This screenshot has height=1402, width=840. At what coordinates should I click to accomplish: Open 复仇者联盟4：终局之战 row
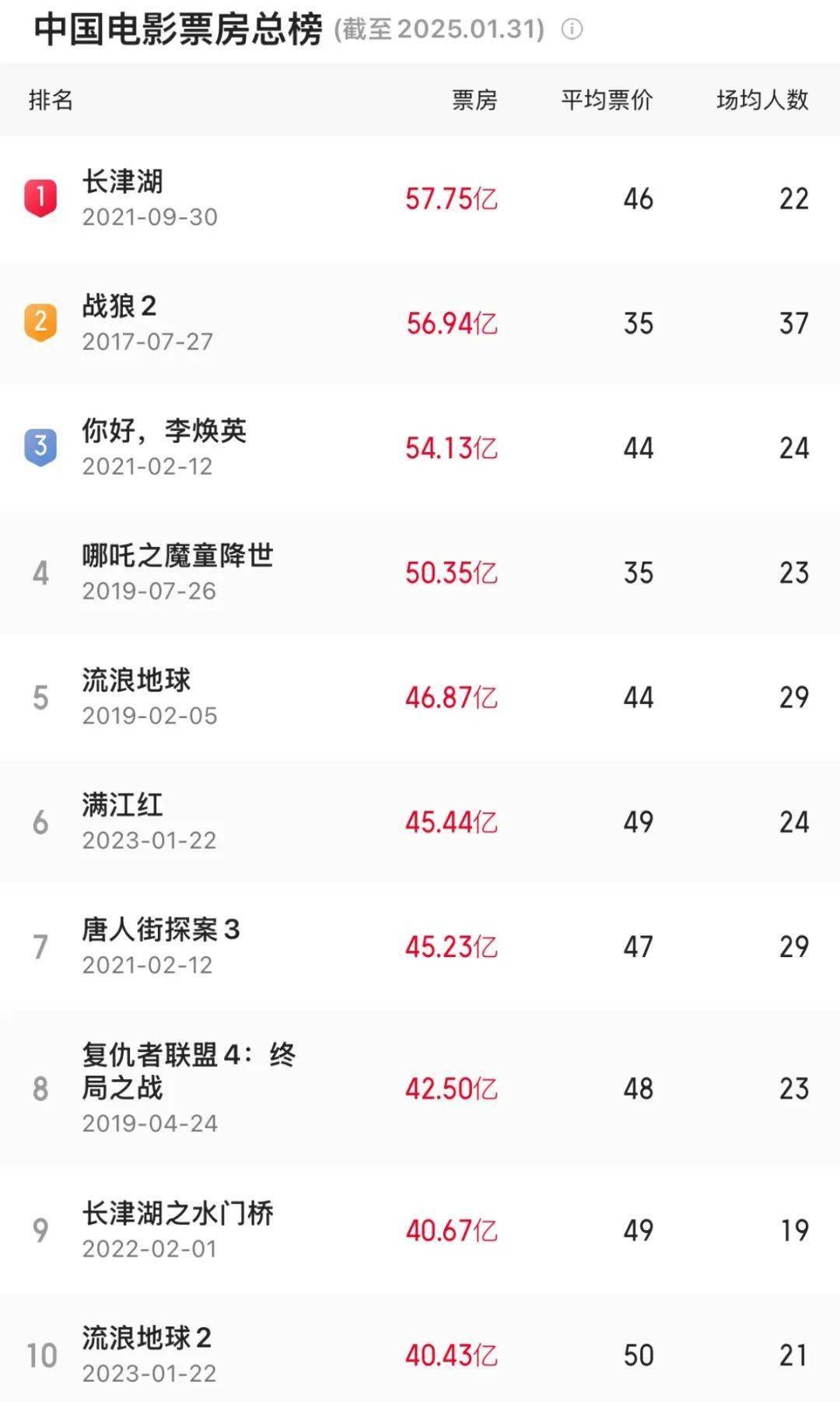(x=188, y=1071)
